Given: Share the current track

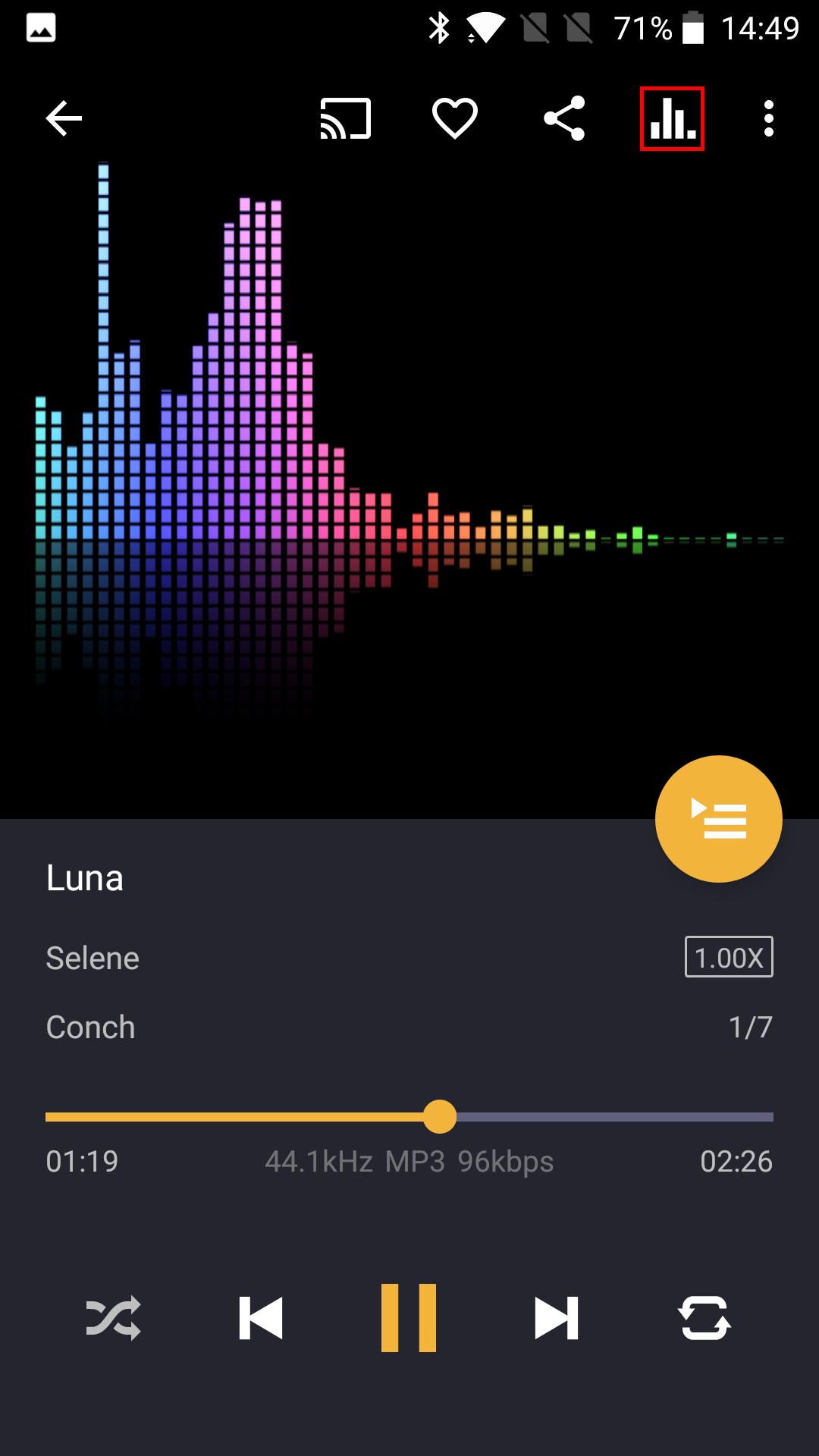Looking at the screenshot, I should pos(564,119).
